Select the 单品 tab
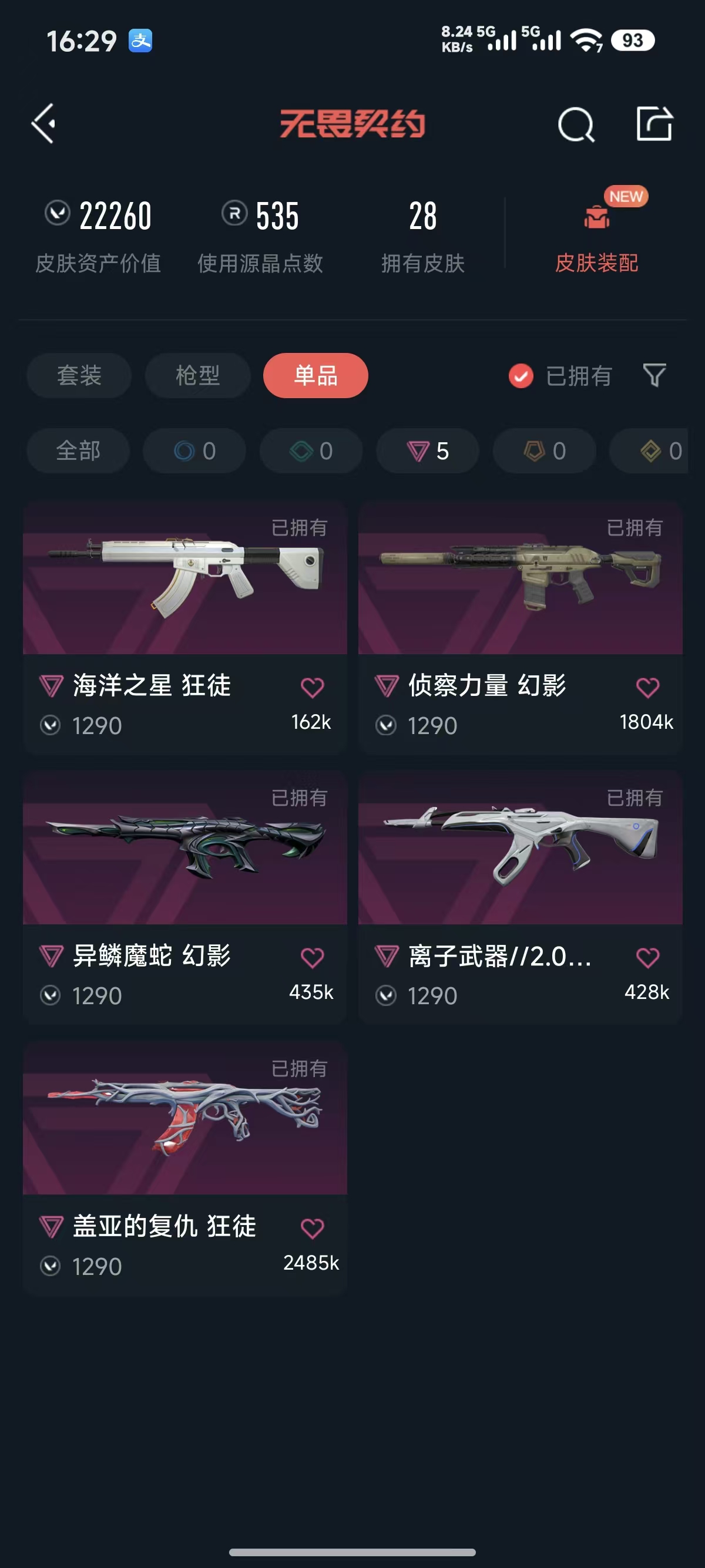Screen dimensions: 705x1568 315,376
